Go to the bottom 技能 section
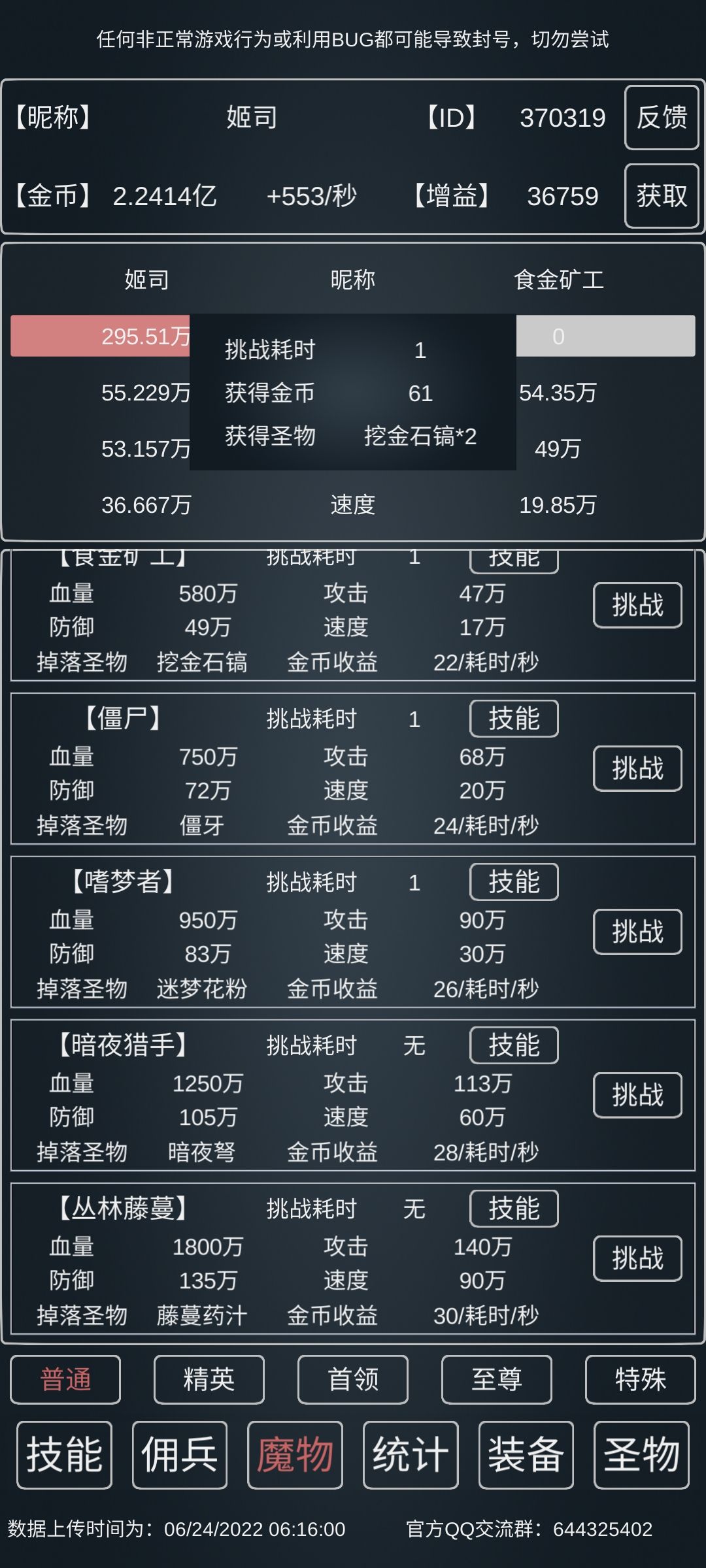706x1568 pixels. [64, 1455]
